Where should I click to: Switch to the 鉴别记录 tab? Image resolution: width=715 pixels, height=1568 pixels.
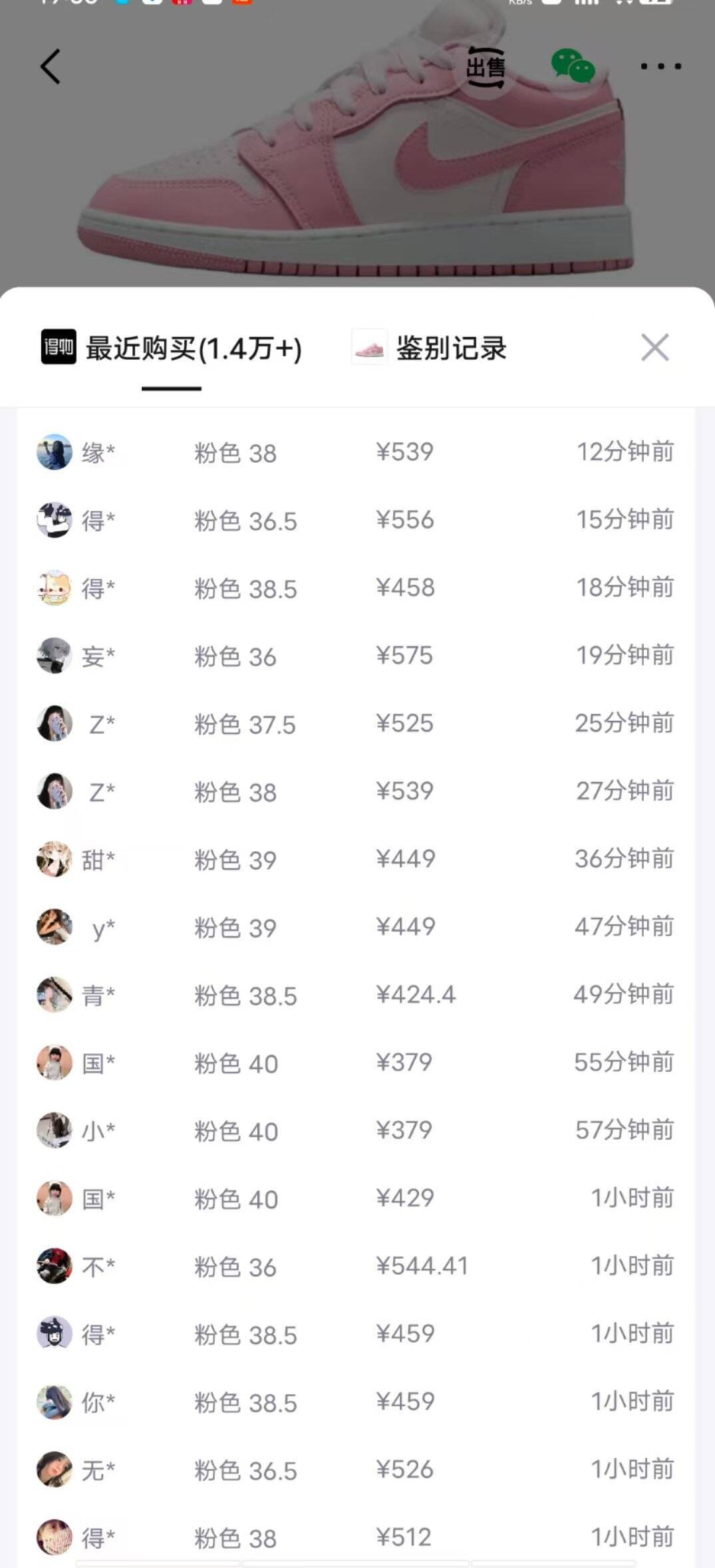point(430,348)
